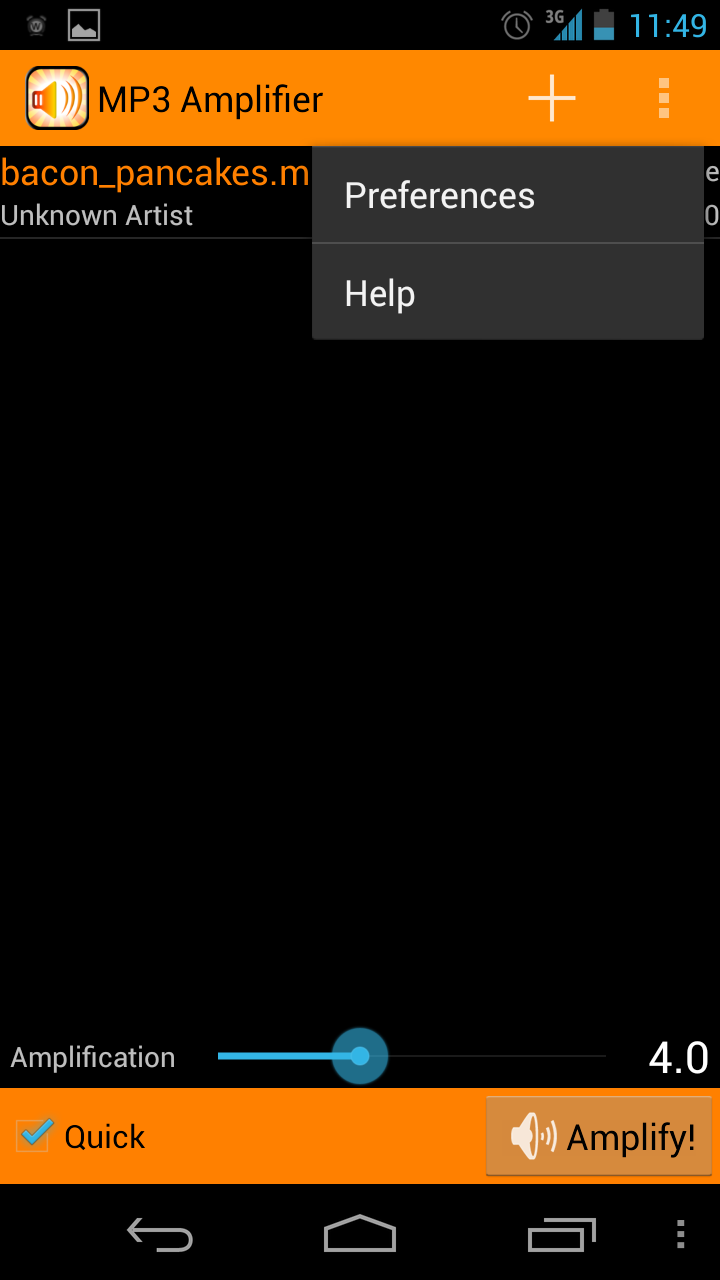Open the Recent apps icon
720x1280 pixels.
560,1236
